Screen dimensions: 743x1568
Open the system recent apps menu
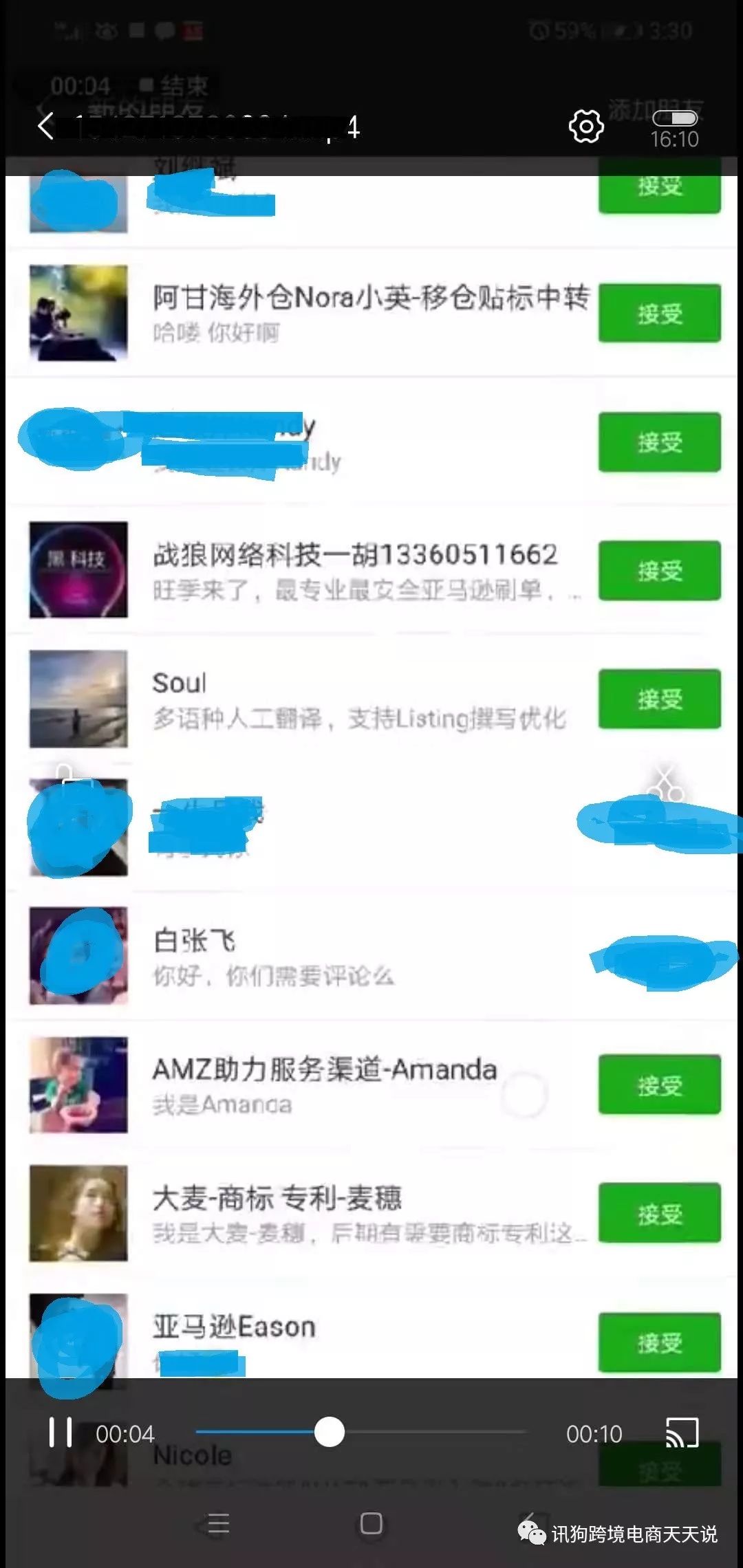point(219,1523)
